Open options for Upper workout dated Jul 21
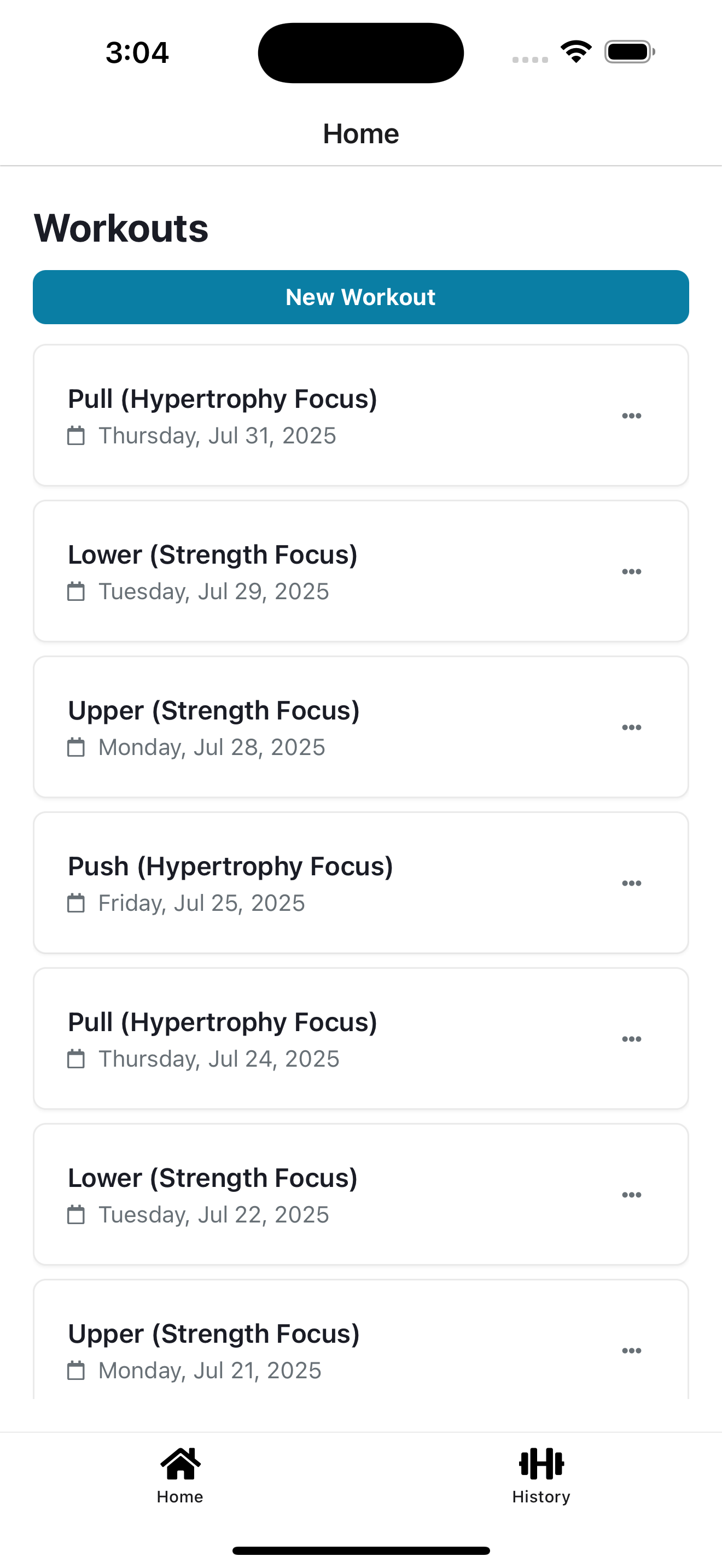722x1568 pixels. [632, 1350]
